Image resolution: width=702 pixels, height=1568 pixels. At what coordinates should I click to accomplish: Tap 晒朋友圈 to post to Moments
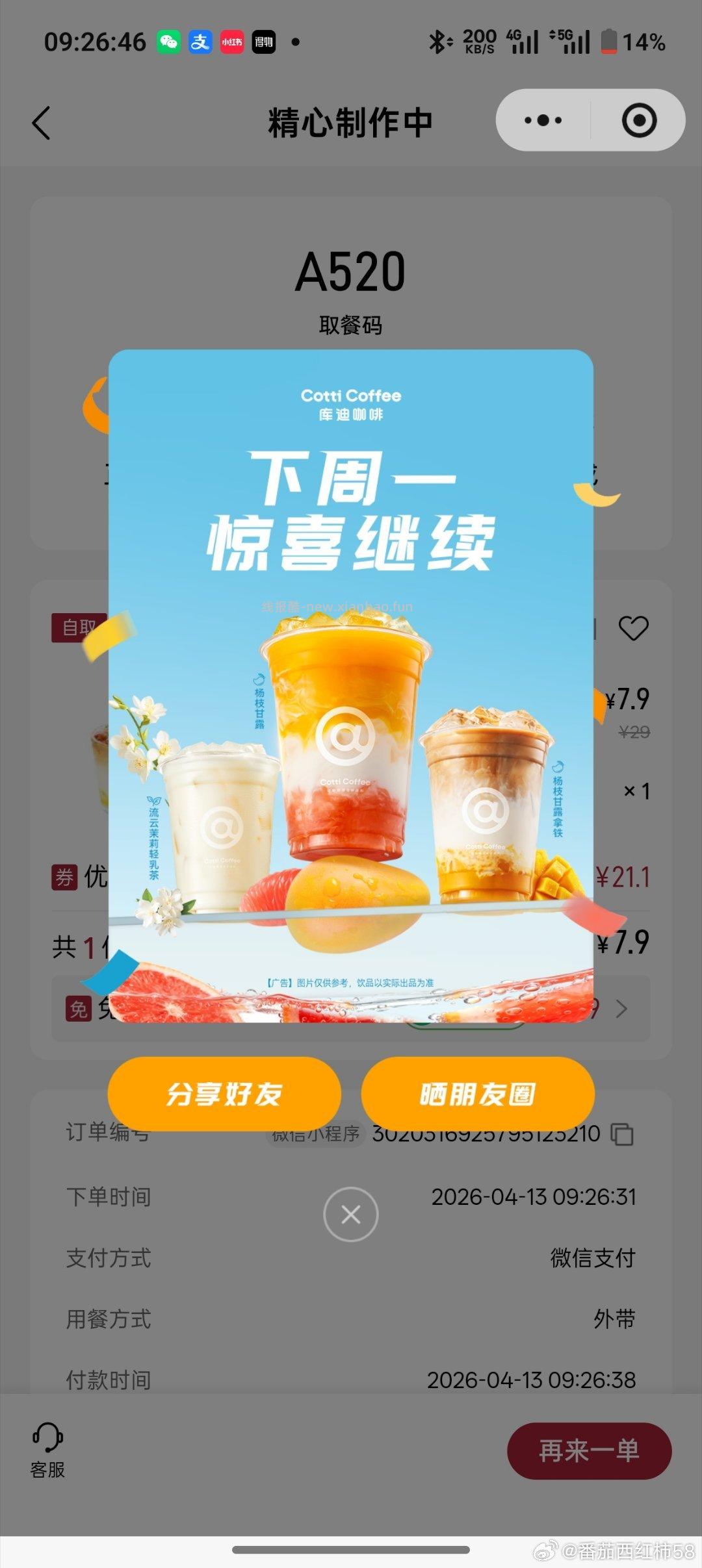coord(478,1093)
